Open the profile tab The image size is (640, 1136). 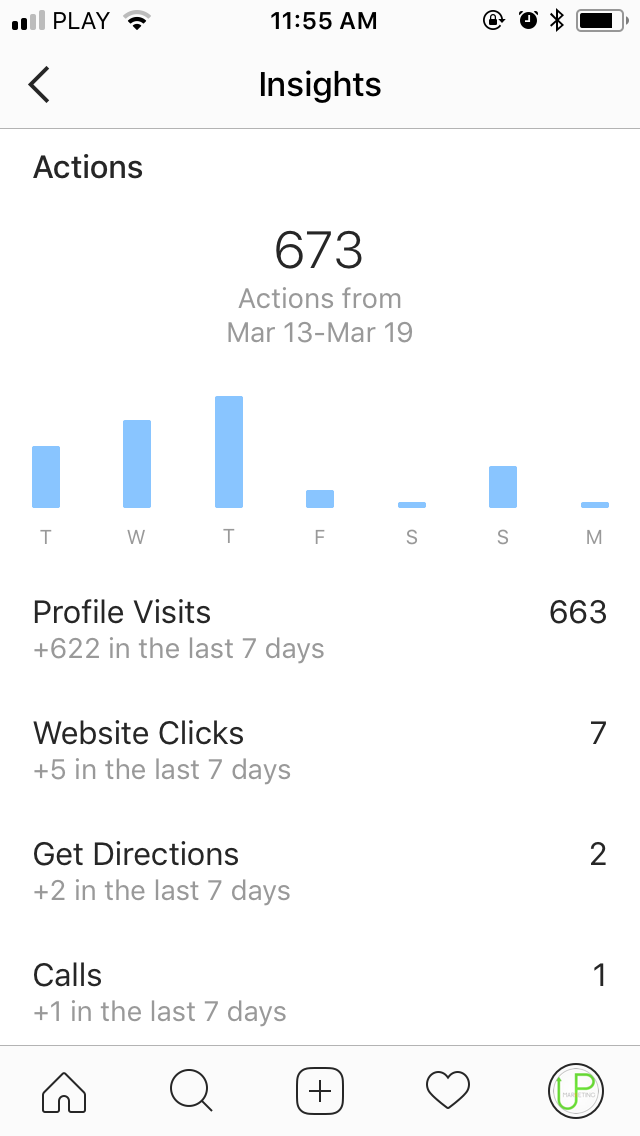point(575,1091)
